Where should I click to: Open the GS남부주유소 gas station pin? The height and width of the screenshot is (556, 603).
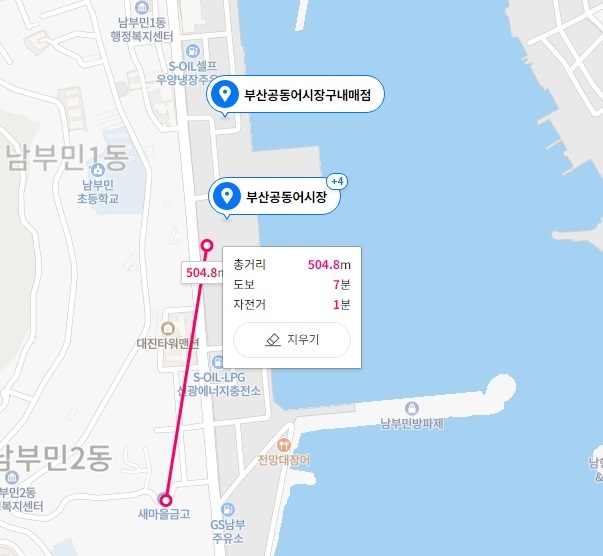tap(228, 509)
